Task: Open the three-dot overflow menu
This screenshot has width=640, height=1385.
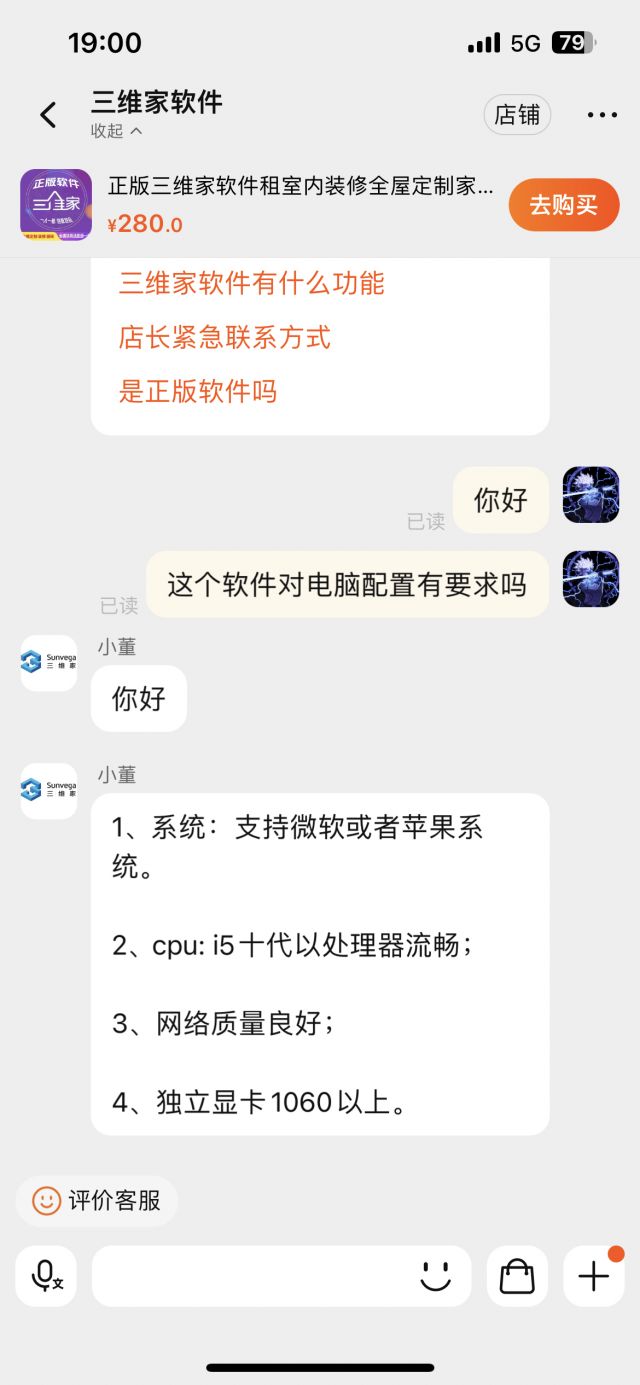Action: coord(602,115)
